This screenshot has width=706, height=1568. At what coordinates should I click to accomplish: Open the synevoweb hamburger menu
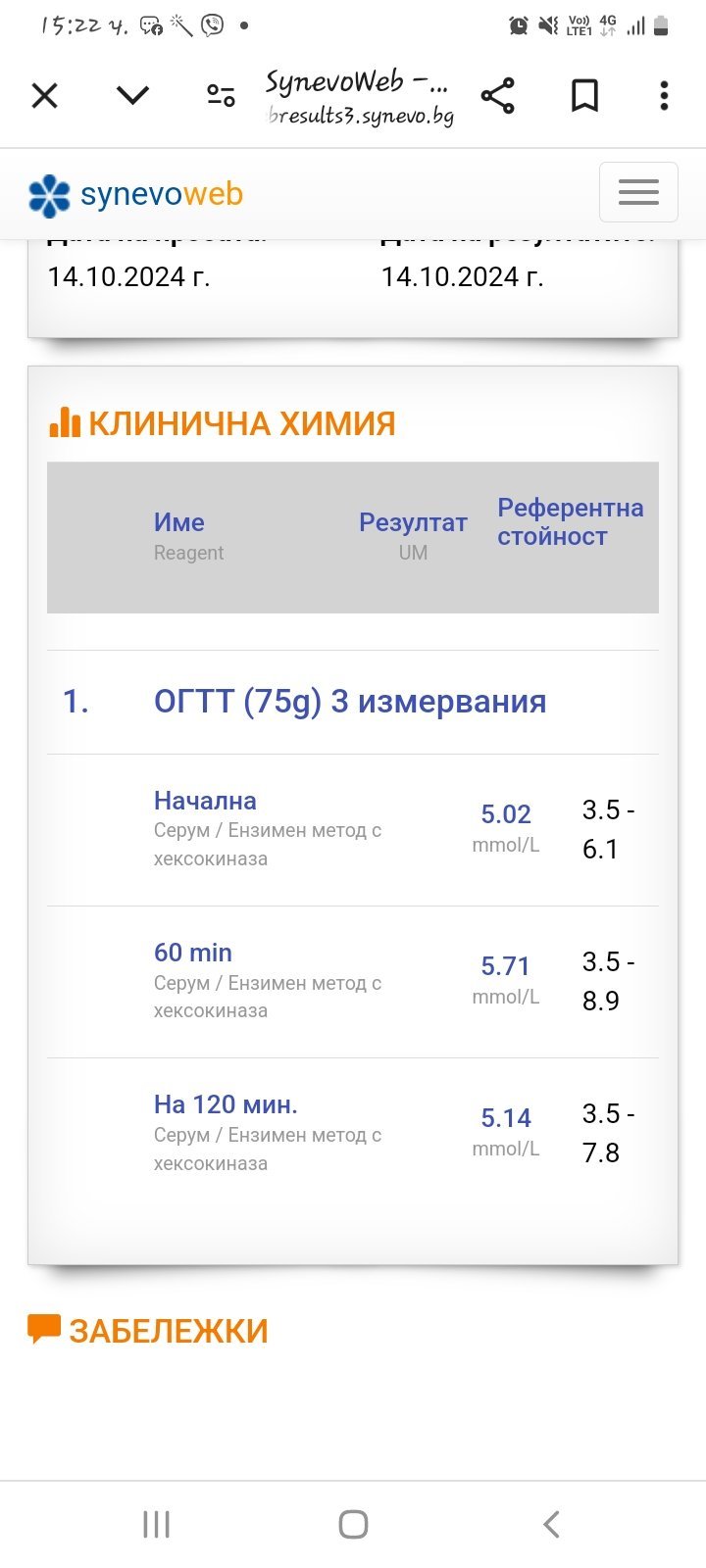(638, 192)
